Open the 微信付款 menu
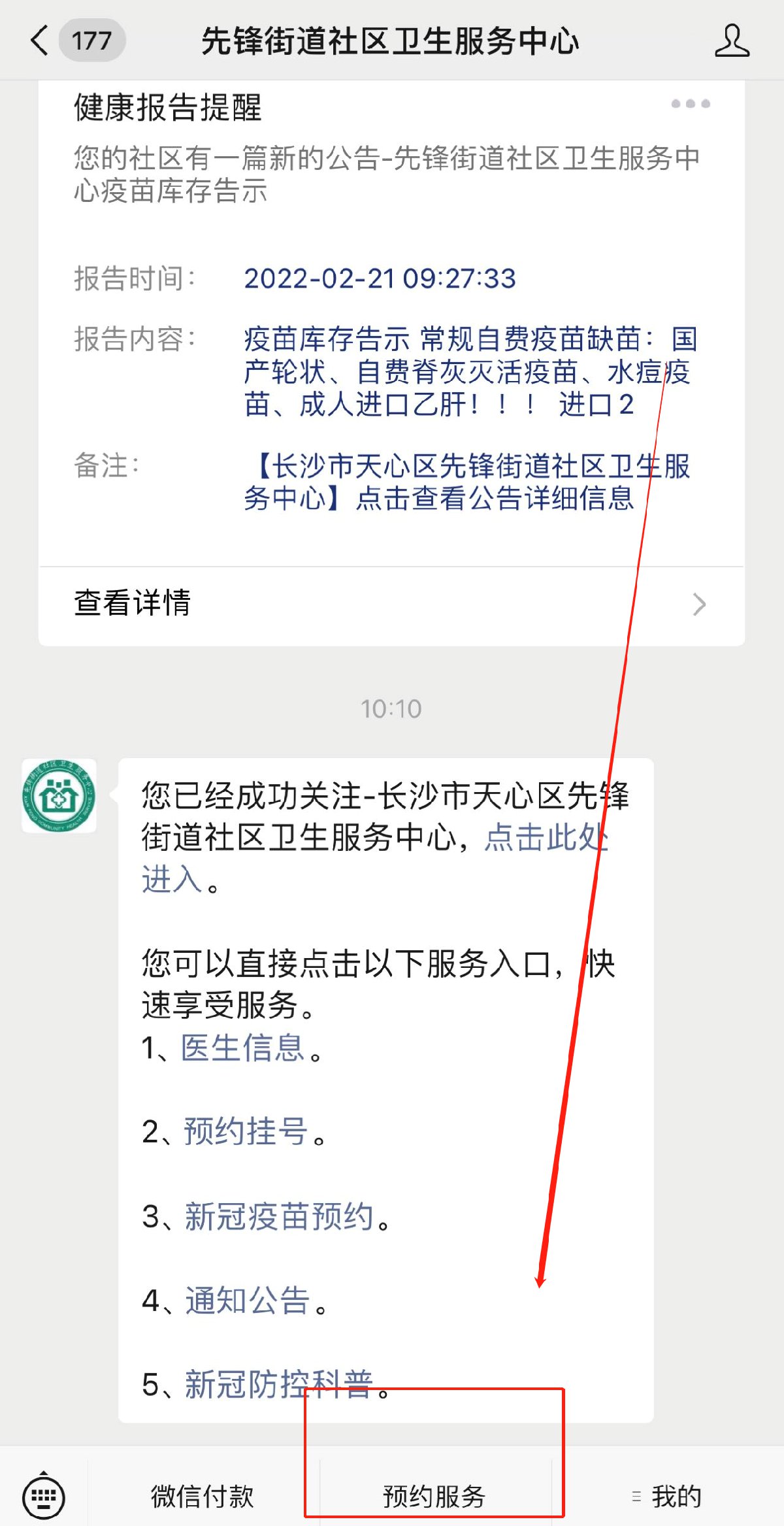The width and height of the screenshot is (784, 1526). tap(203, 1496)
